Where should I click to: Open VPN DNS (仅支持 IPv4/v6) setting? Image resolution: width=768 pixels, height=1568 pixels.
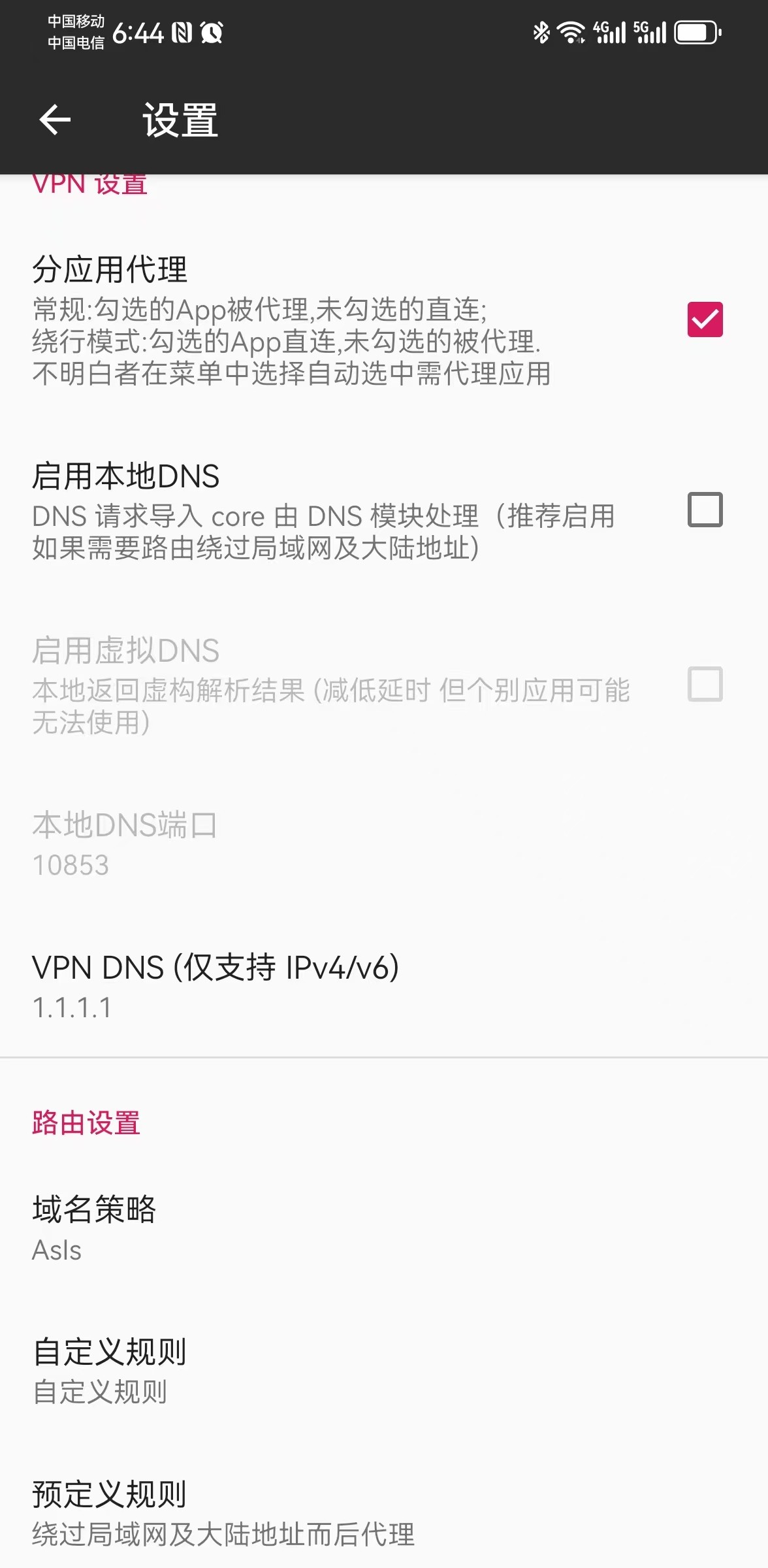tap(216, 985)
